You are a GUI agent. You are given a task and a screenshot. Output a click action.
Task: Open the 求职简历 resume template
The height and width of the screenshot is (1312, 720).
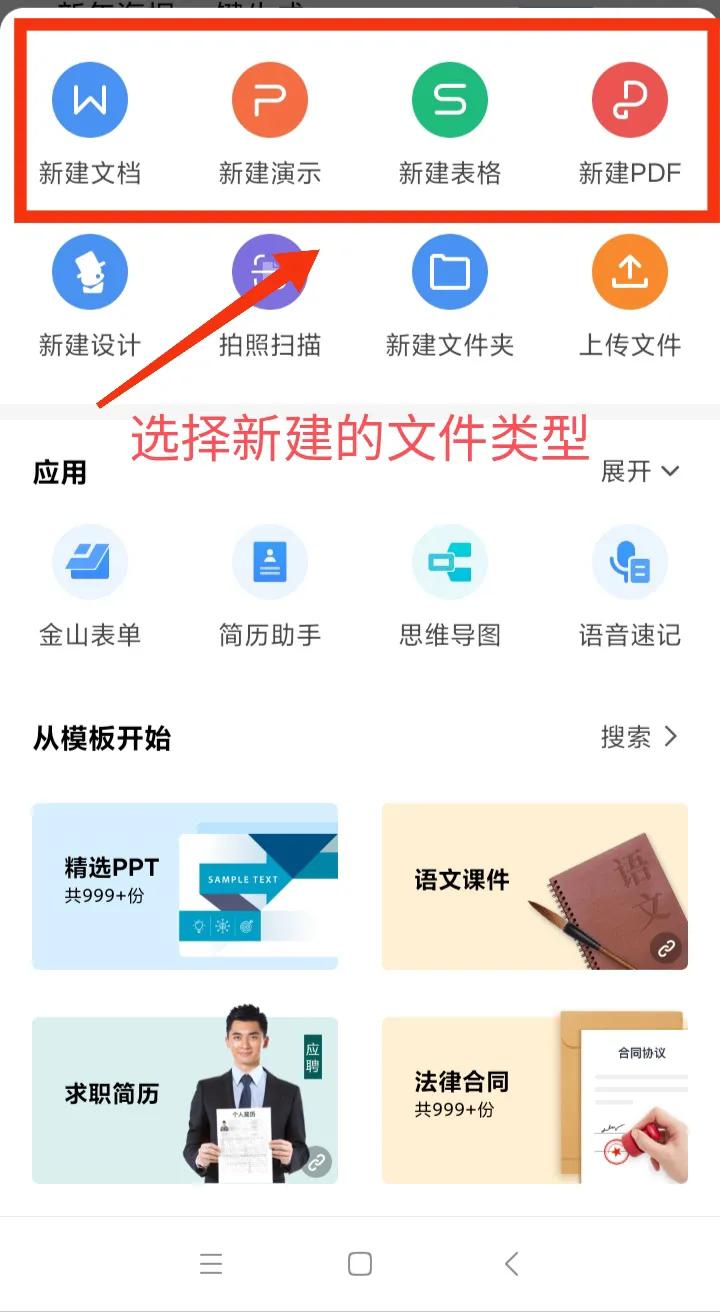coord(185,1100)
